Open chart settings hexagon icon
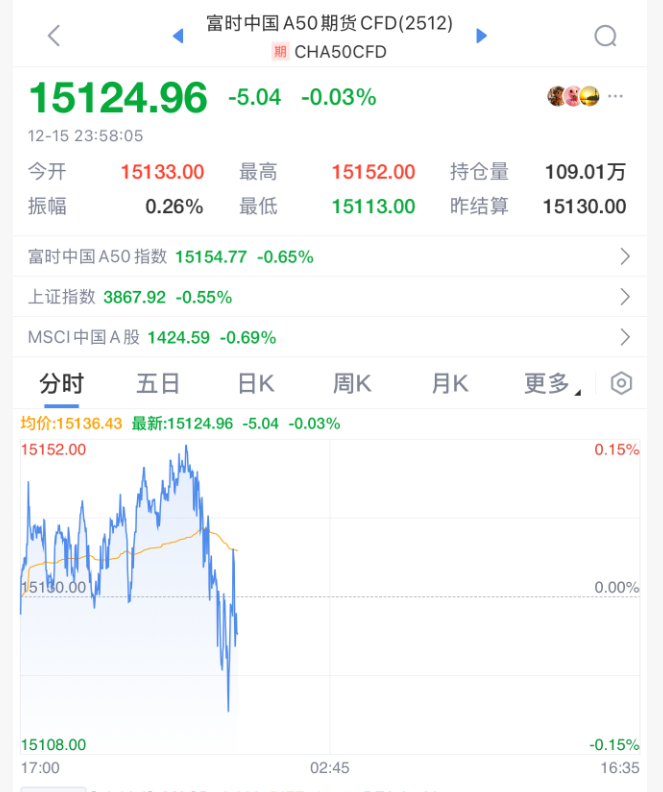Image resolution: width=663 pixels, height=792 pixels. [x=622, y=383]
